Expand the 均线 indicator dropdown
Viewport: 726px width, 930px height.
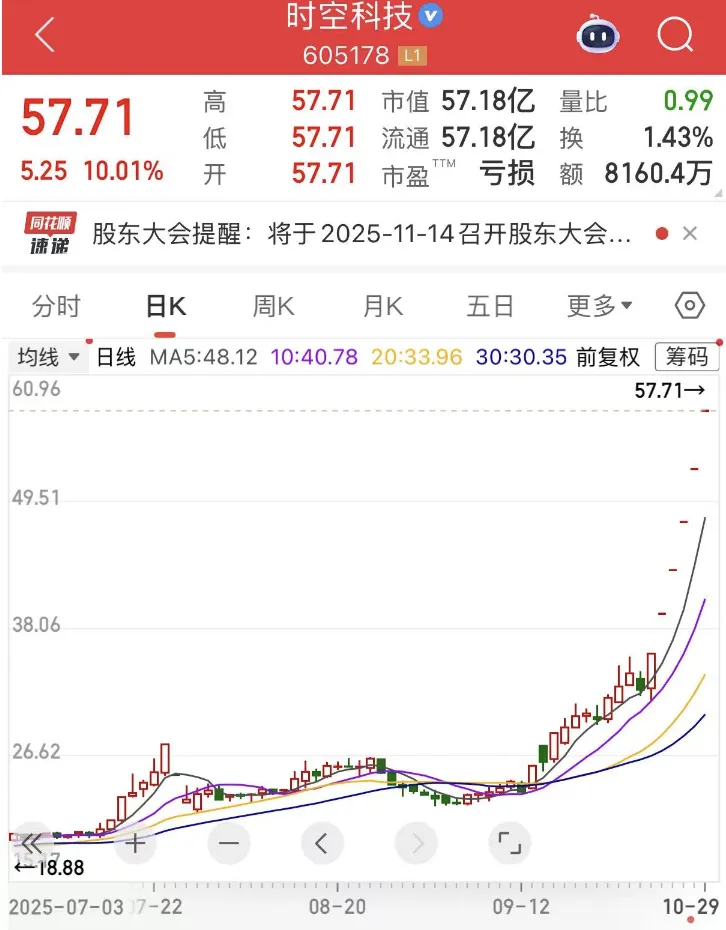click(x=44, y=357)
